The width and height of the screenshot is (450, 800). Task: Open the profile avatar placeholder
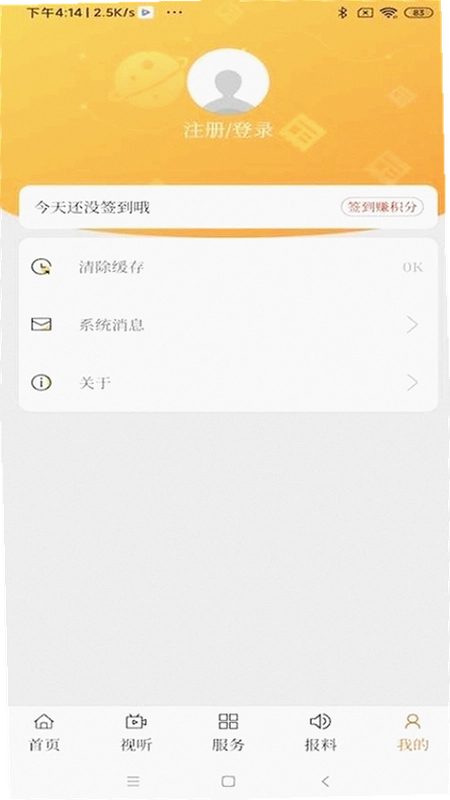point(228,82)
